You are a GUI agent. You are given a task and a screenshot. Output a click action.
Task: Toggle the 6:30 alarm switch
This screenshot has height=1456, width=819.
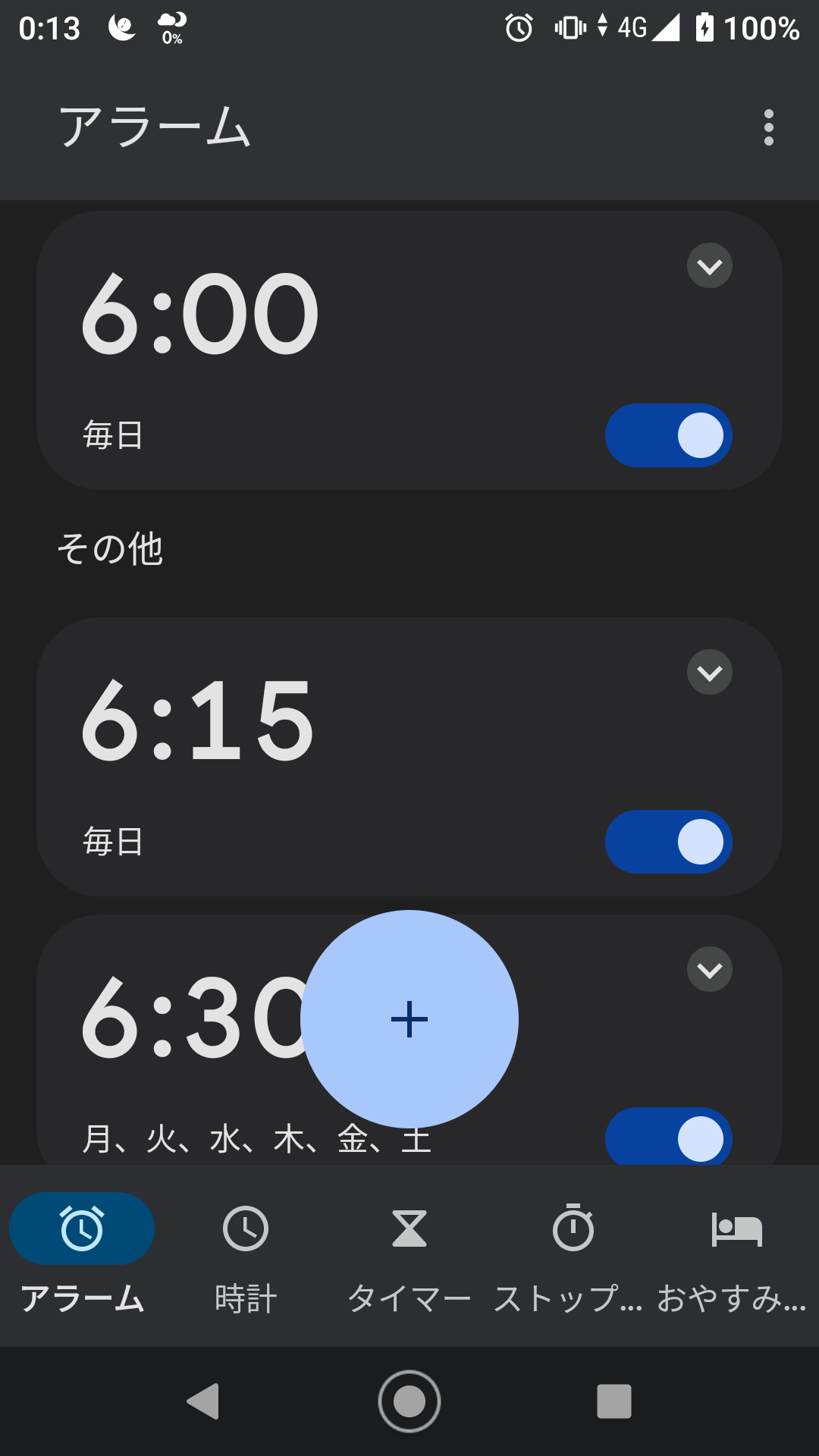(668, 1136)
